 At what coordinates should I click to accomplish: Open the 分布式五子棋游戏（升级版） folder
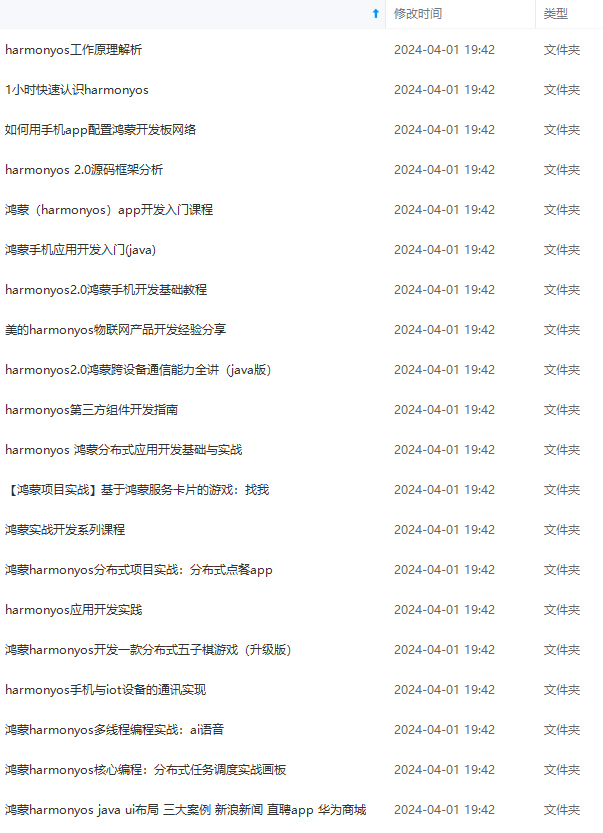pos(148,650)
